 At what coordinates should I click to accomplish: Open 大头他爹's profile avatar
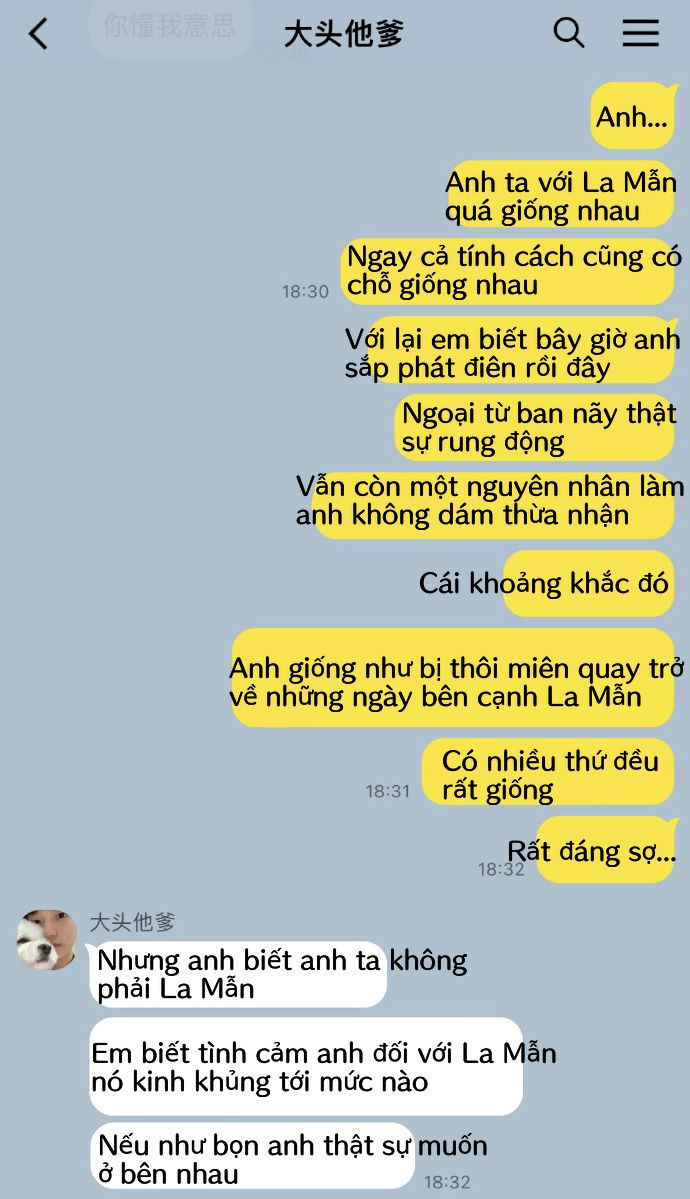point(47,940)
